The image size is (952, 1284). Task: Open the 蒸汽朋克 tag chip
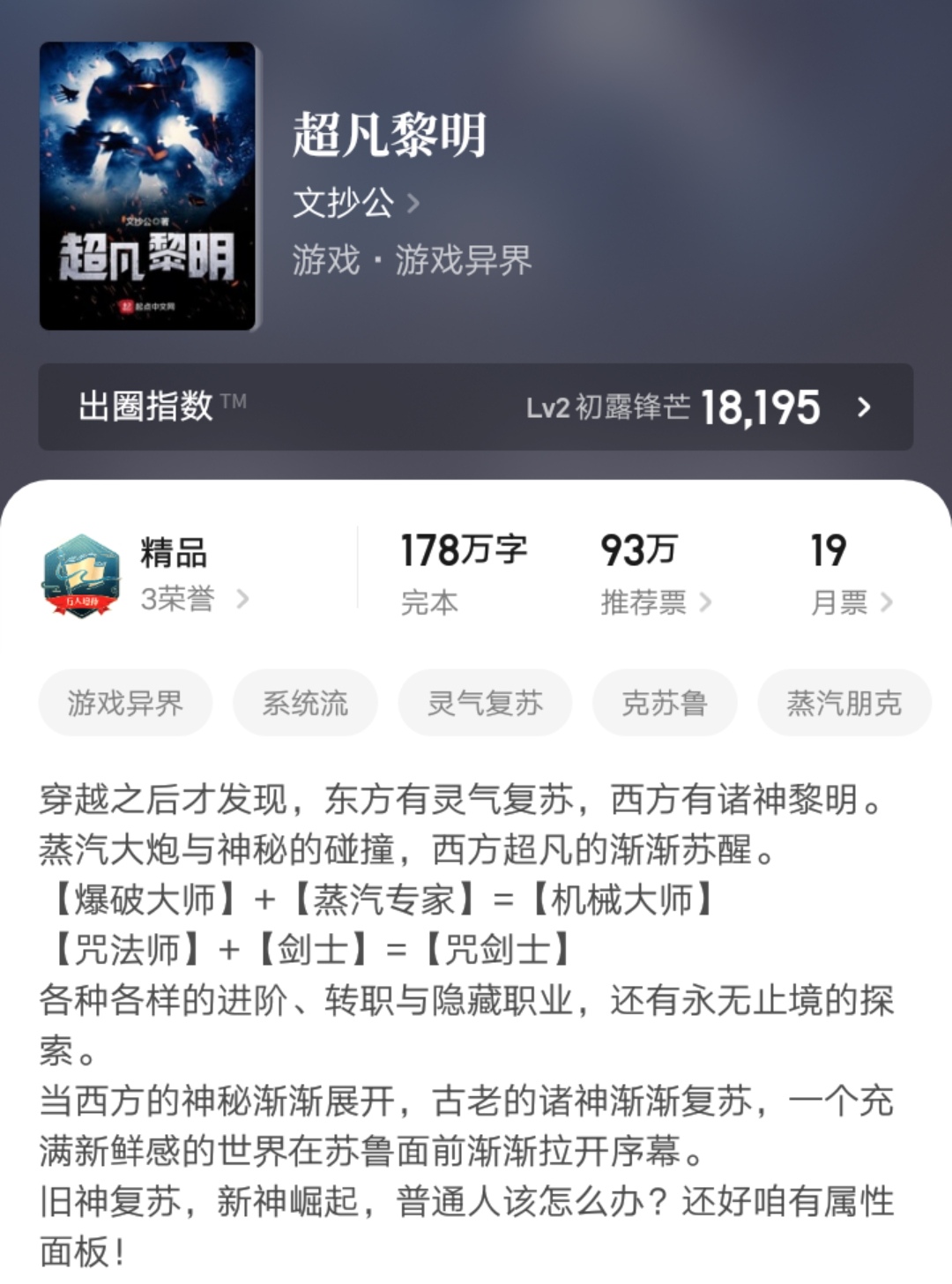coord(844,703)
